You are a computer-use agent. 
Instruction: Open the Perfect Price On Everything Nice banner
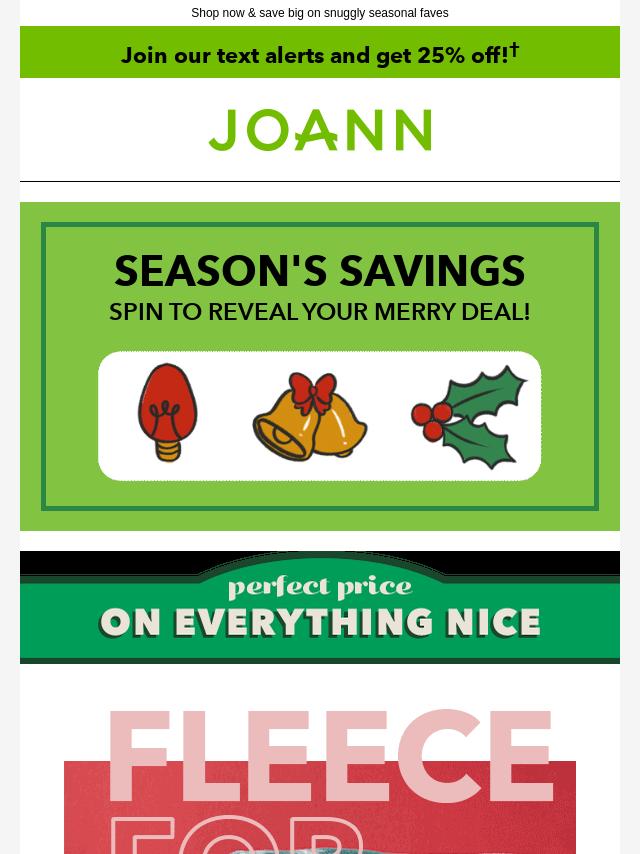[x=320, y=607]
